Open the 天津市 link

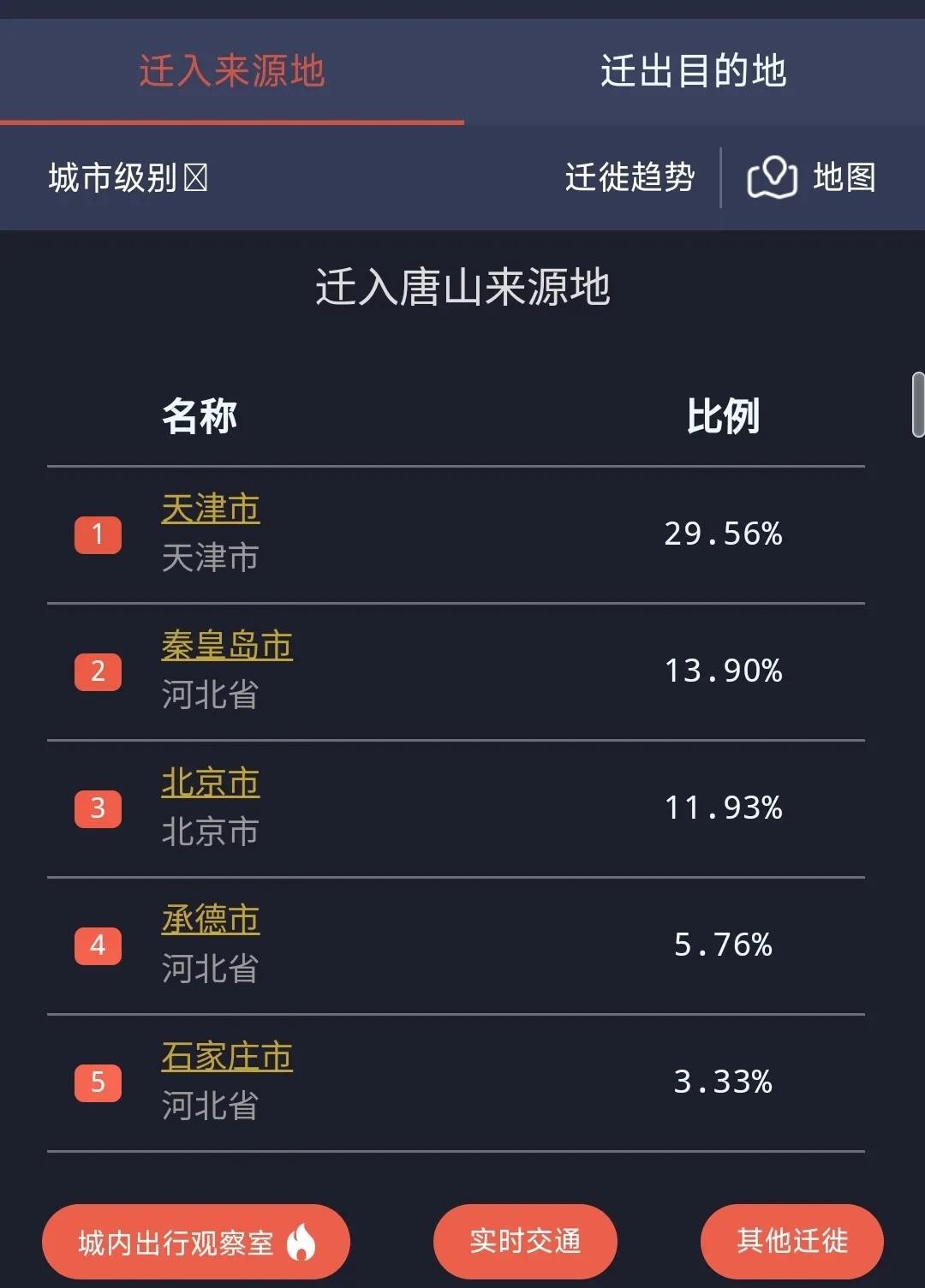(x=211, y=509)
